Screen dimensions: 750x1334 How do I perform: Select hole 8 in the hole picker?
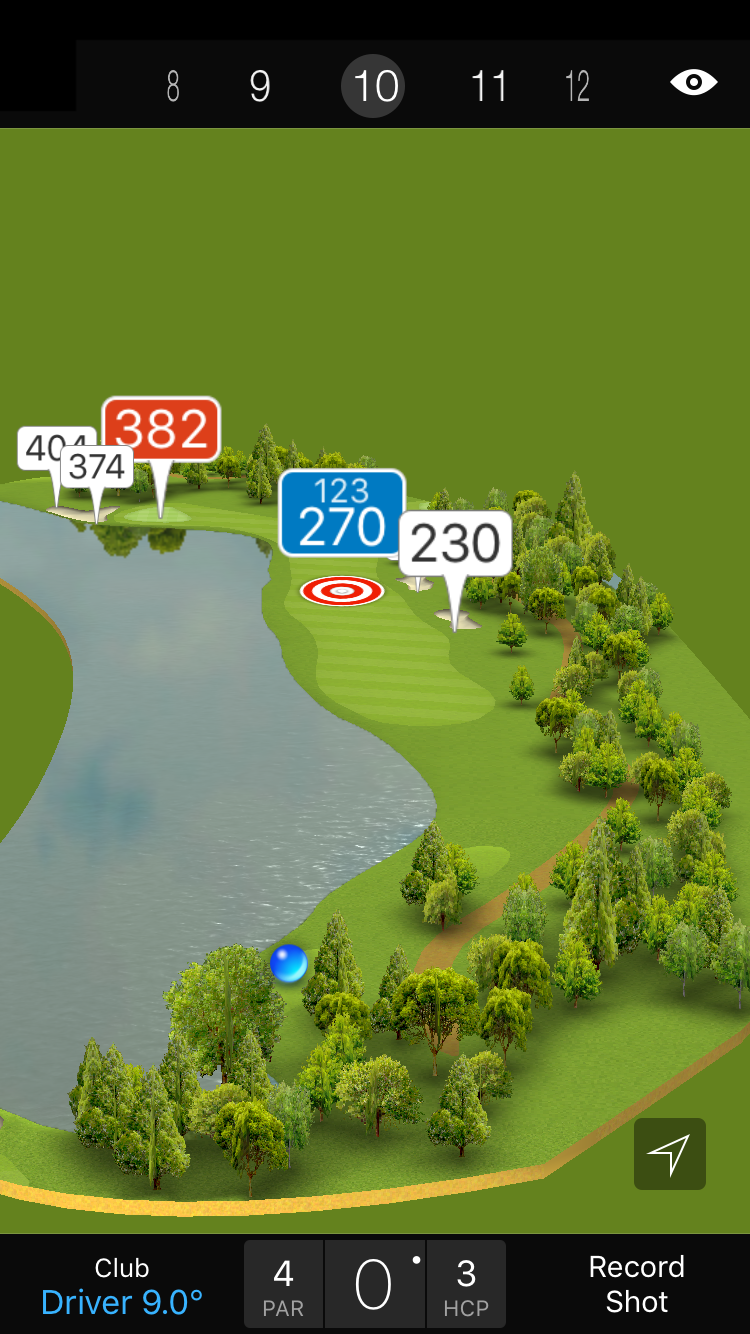[x=173, y=87]
